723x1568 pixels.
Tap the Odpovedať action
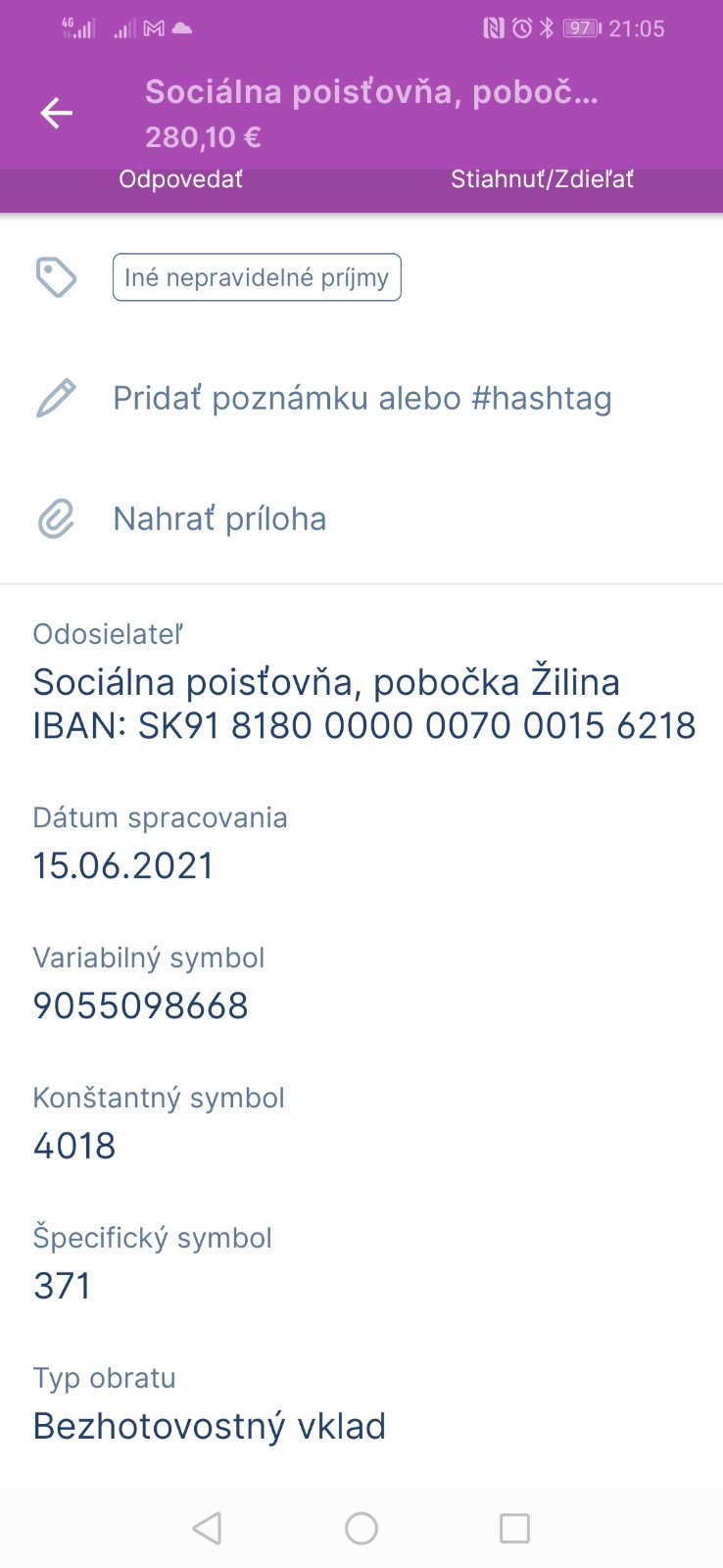coord(180,179)
